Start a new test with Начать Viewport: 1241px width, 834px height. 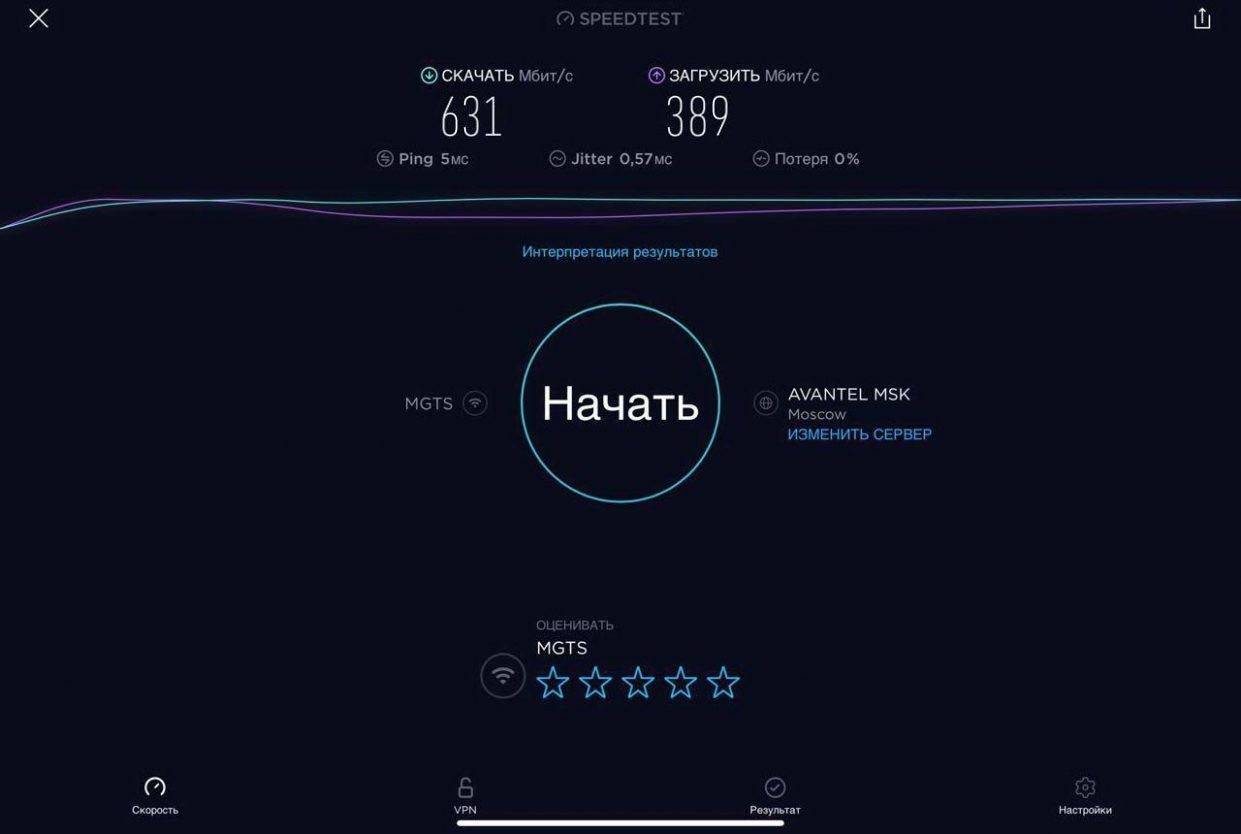[620, 403]
